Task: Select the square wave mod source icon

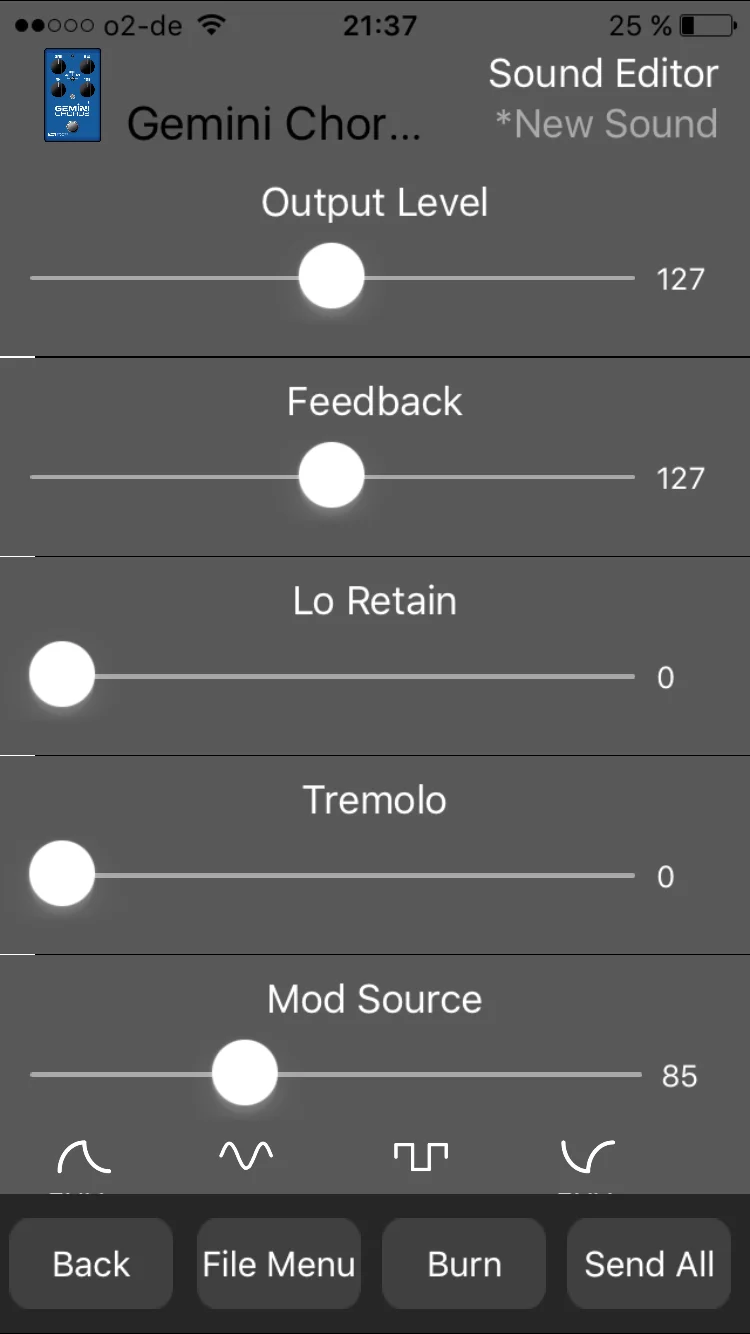Action: pyautogui.click(x=420, y=1157)
